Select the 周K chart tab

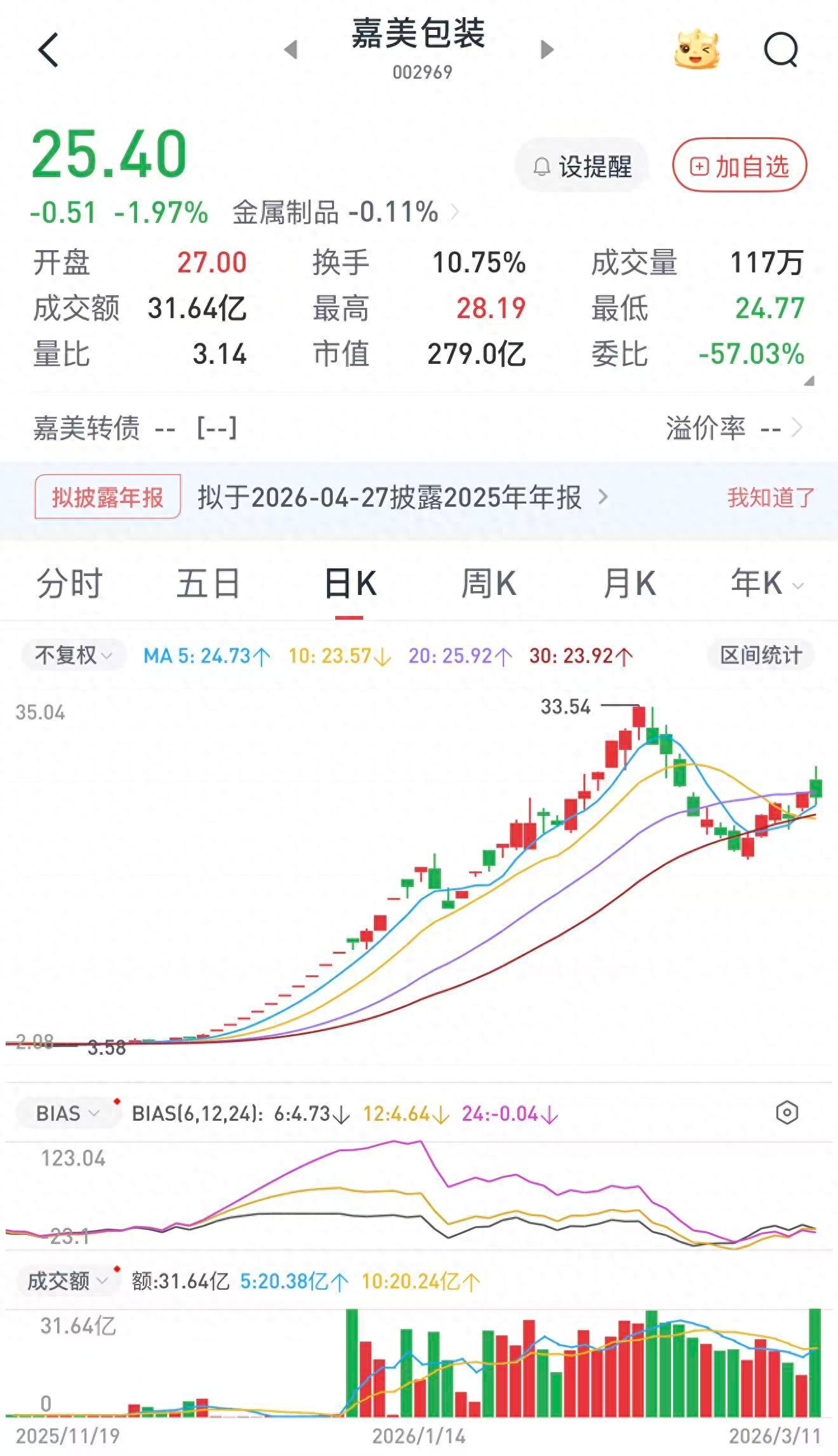pos(488,583)
